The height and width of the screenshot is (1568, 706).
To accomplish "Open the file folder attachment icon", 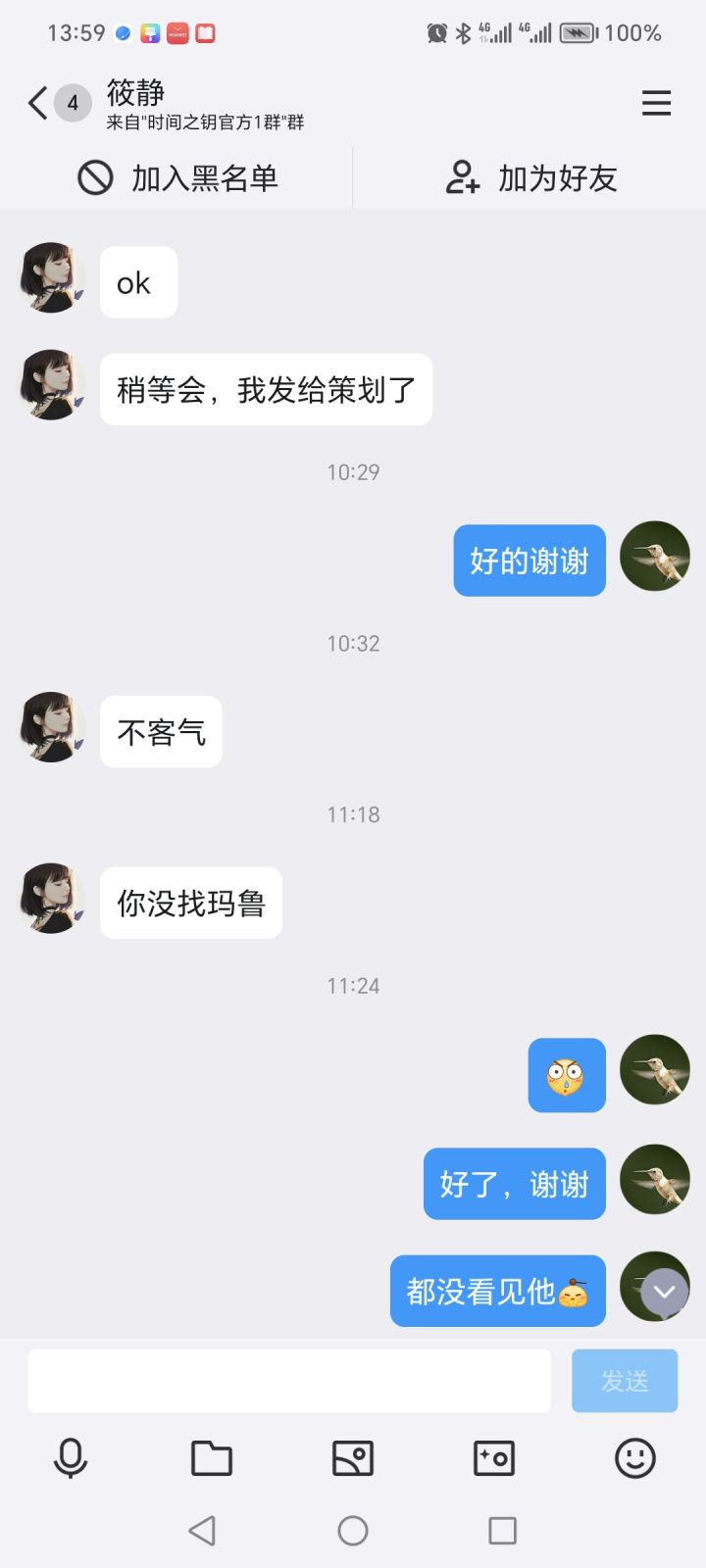I will coord(212,1457).
